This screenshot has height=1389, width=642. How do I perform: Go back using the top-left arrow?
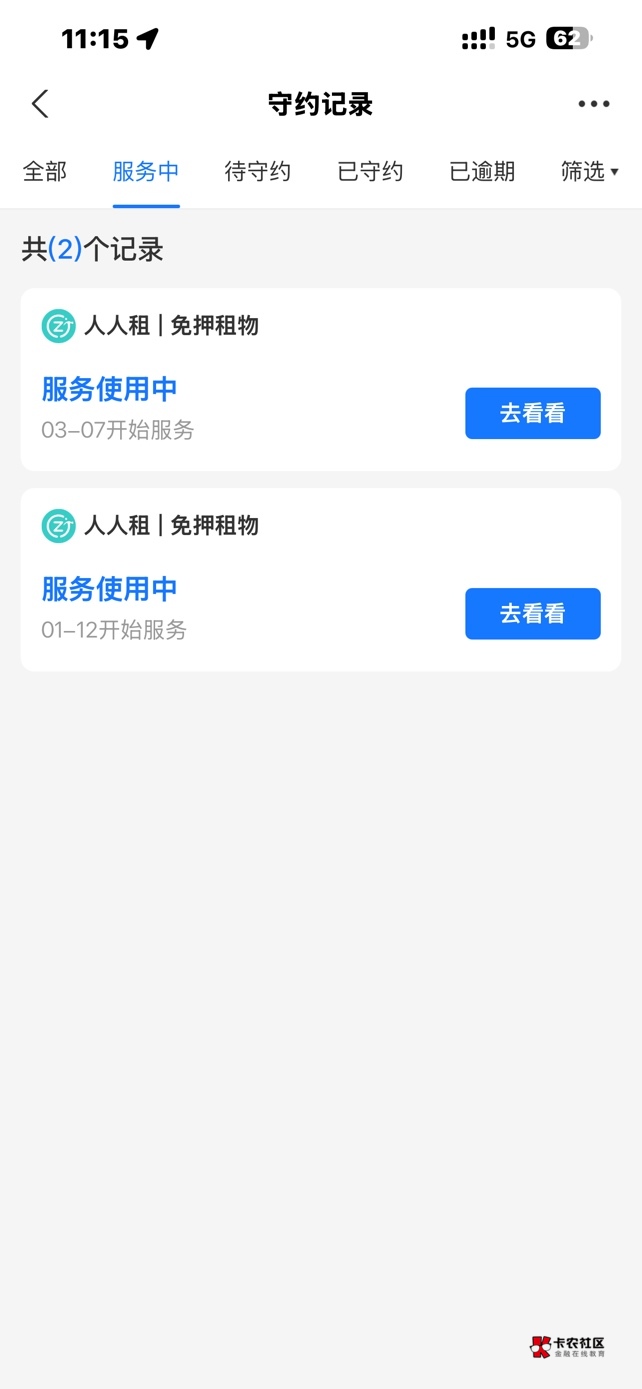(x=40, y=104)
